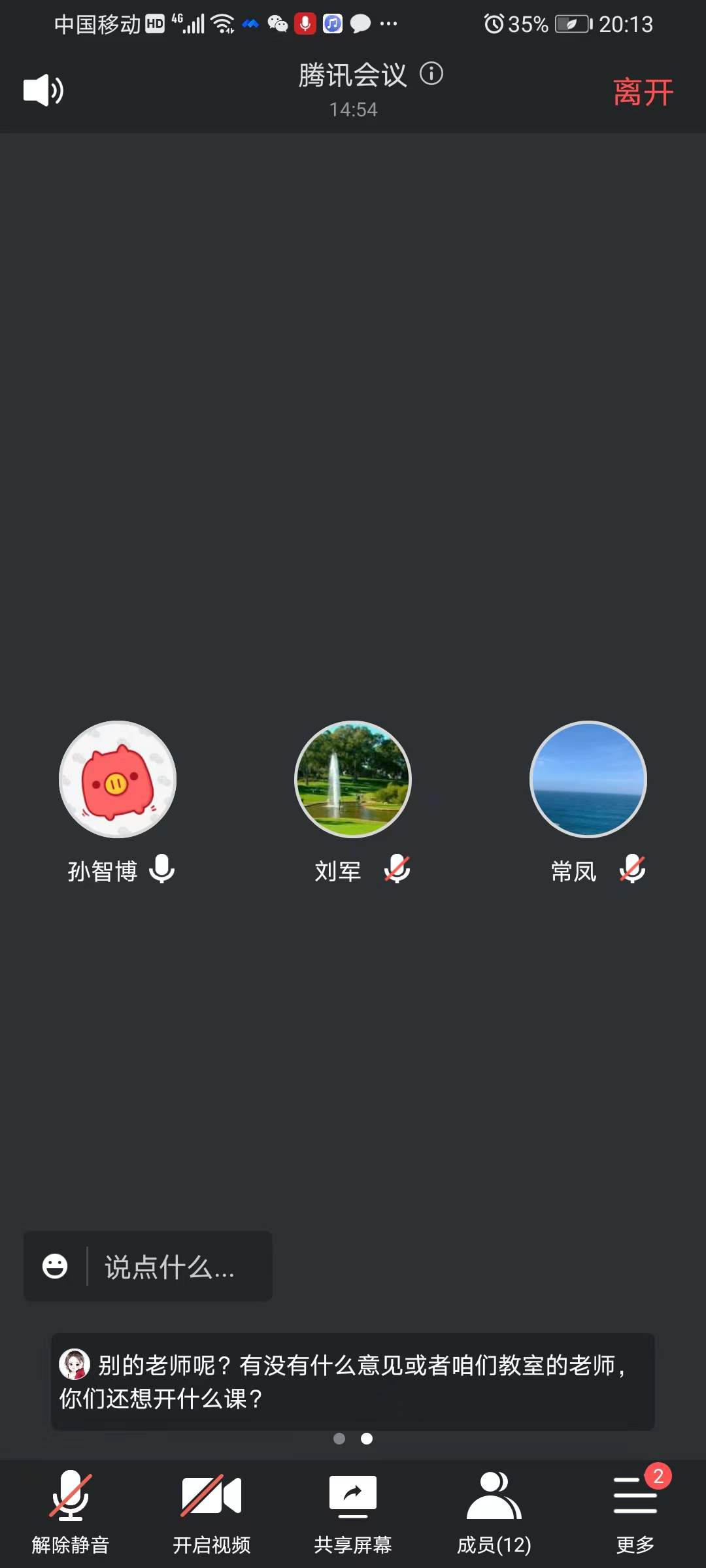Select participant 孙智博's avatar

tap(118, 779)
